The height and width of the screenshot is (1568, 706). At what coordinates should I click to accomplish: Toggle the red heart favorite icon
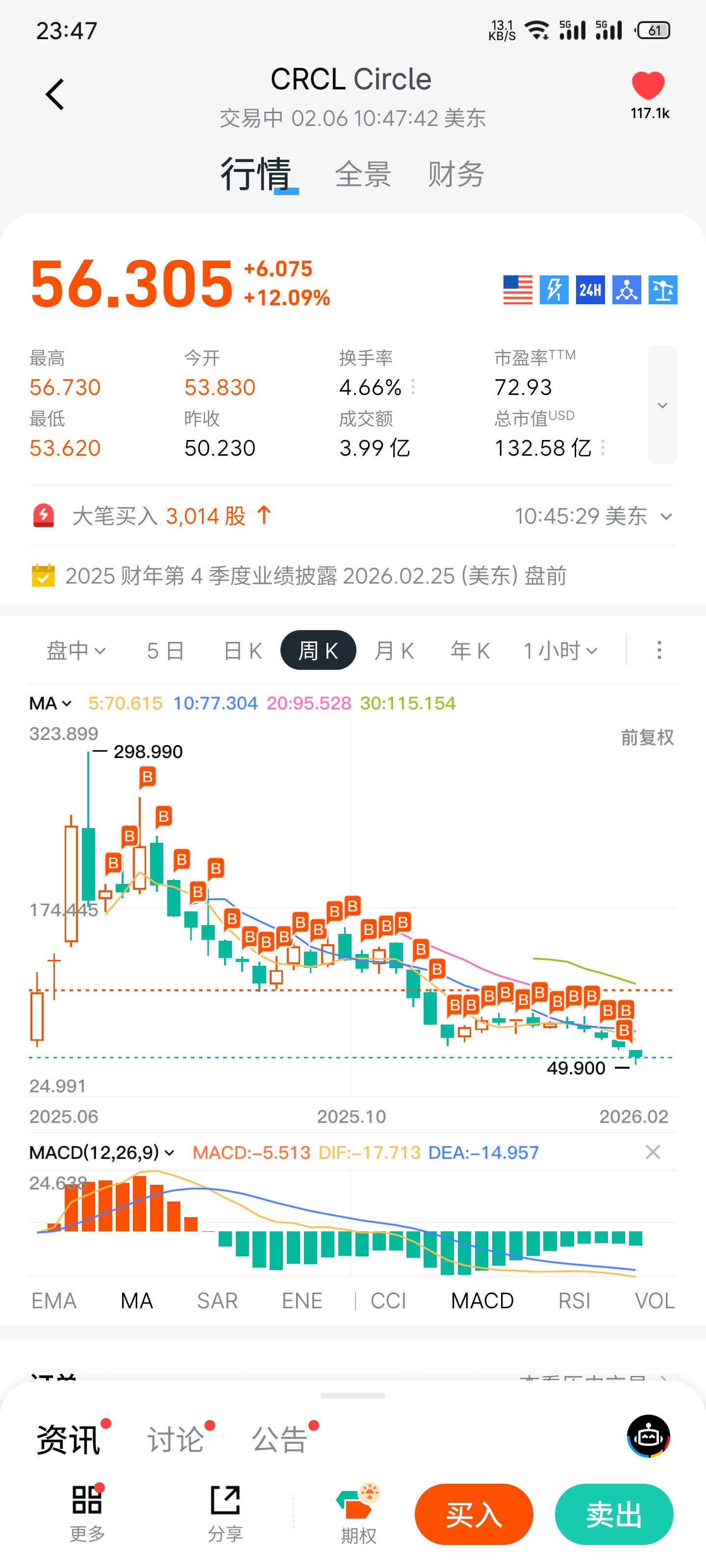pos(648,86)
